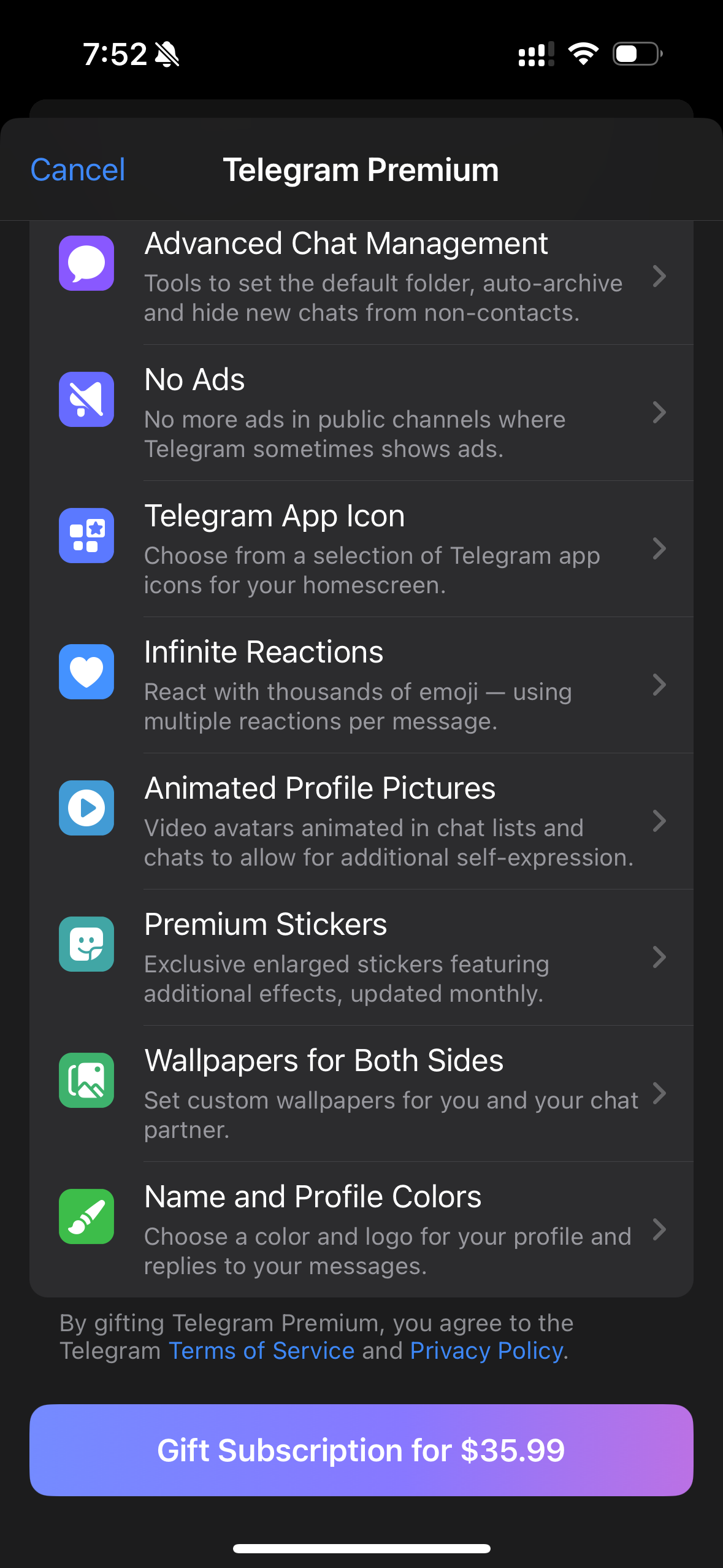
Task: Select the Advanced Chat Management speech bubble icon
Action: pos(86,263)
